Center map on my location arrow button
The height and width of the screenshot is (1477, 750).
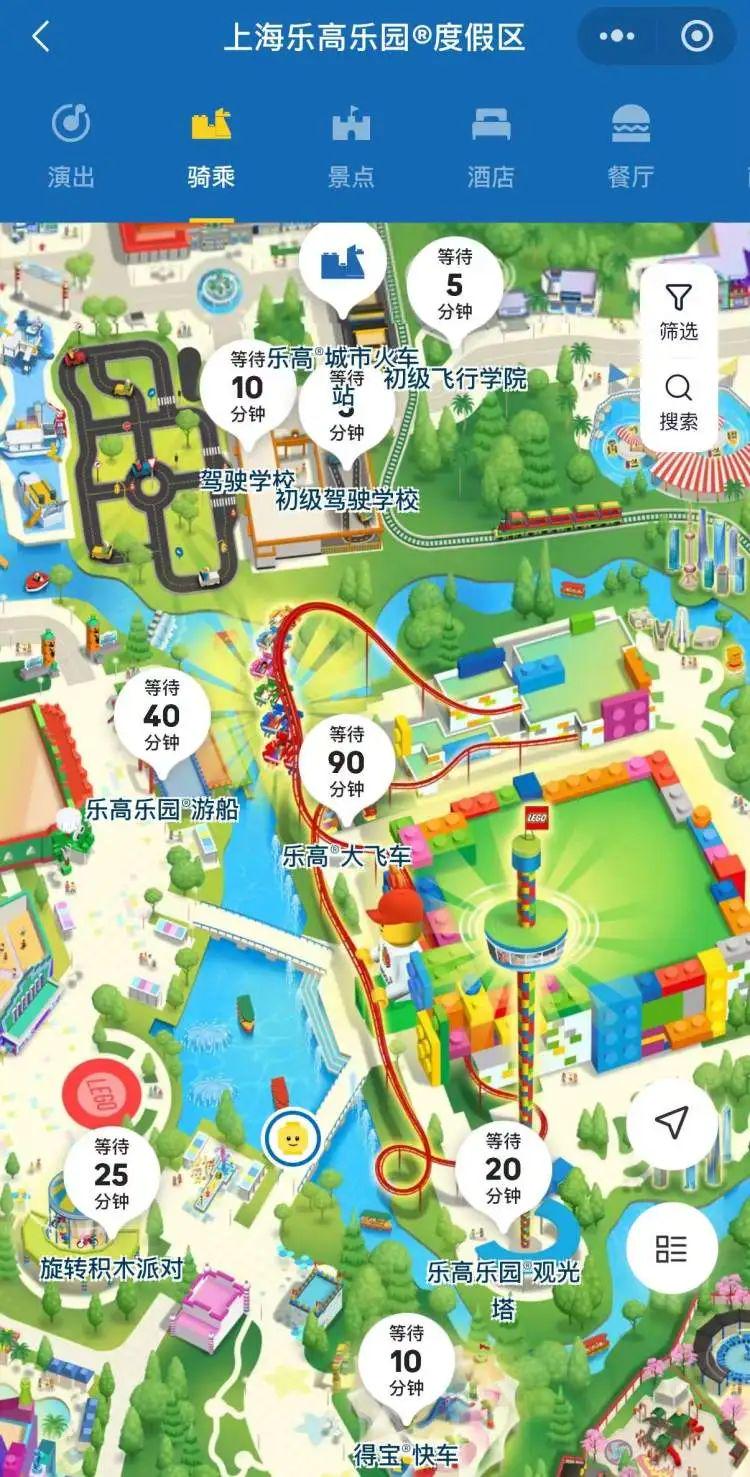point(672,1124)
